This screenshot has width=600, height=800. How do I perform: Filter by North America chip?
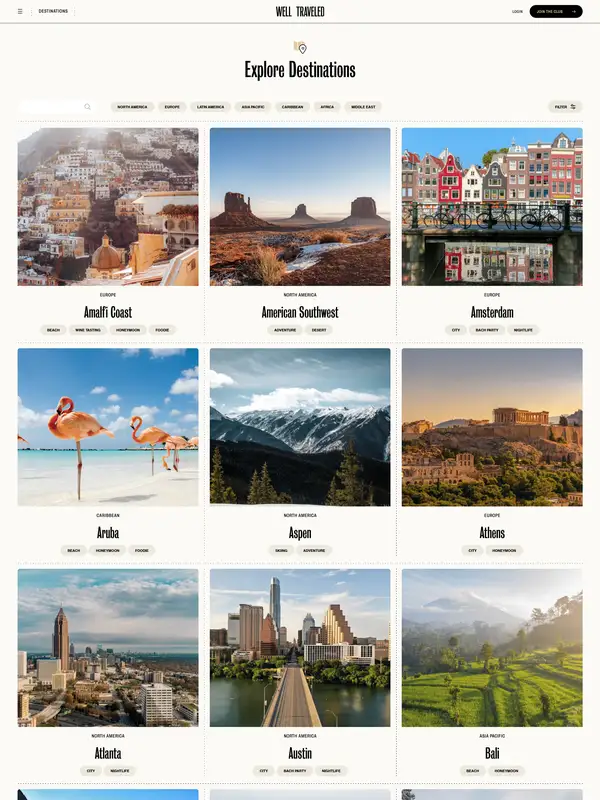pyautogui.click(x=132, y=107)
